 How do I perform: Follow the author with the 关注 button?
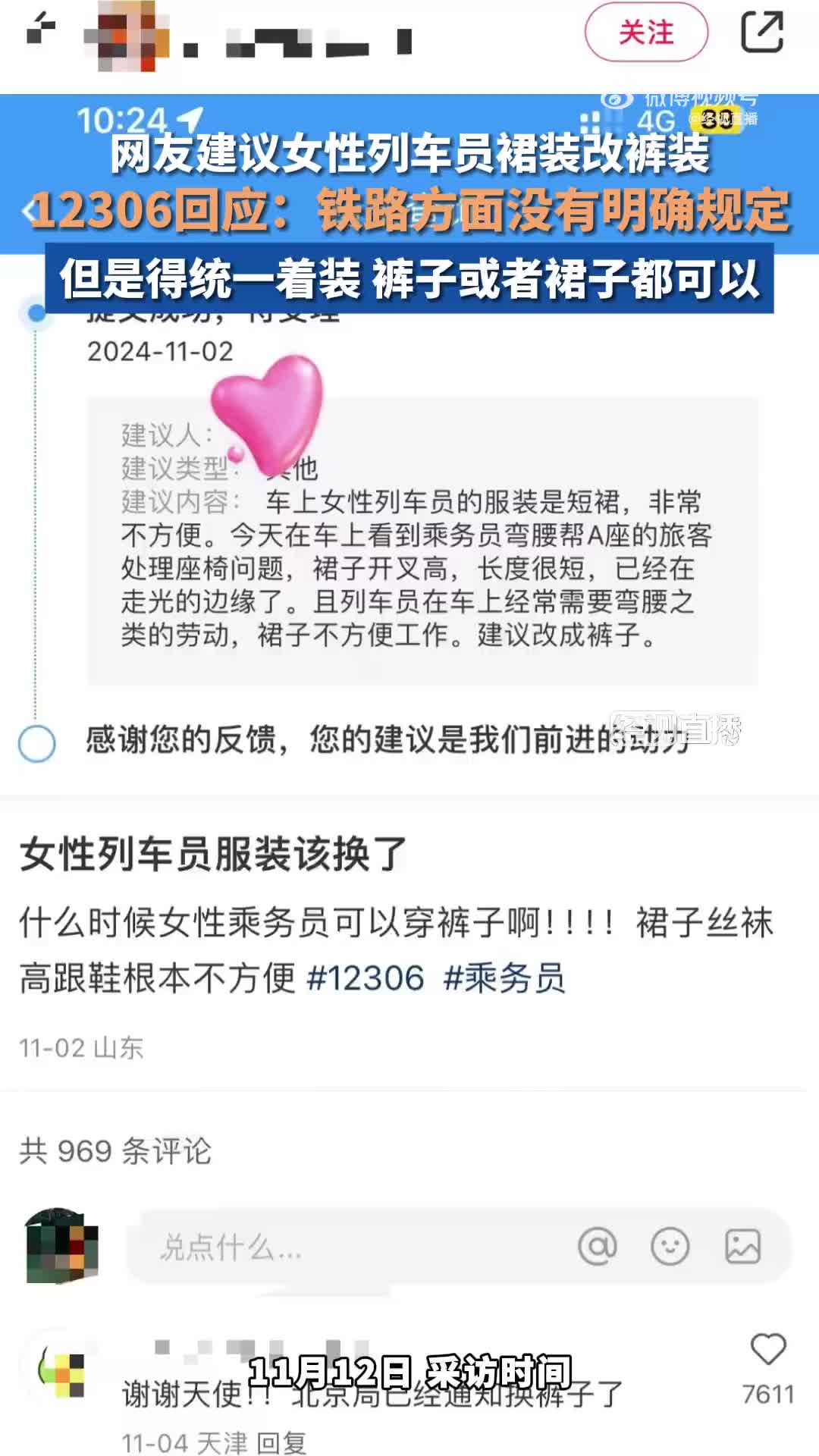coord(646,33)
